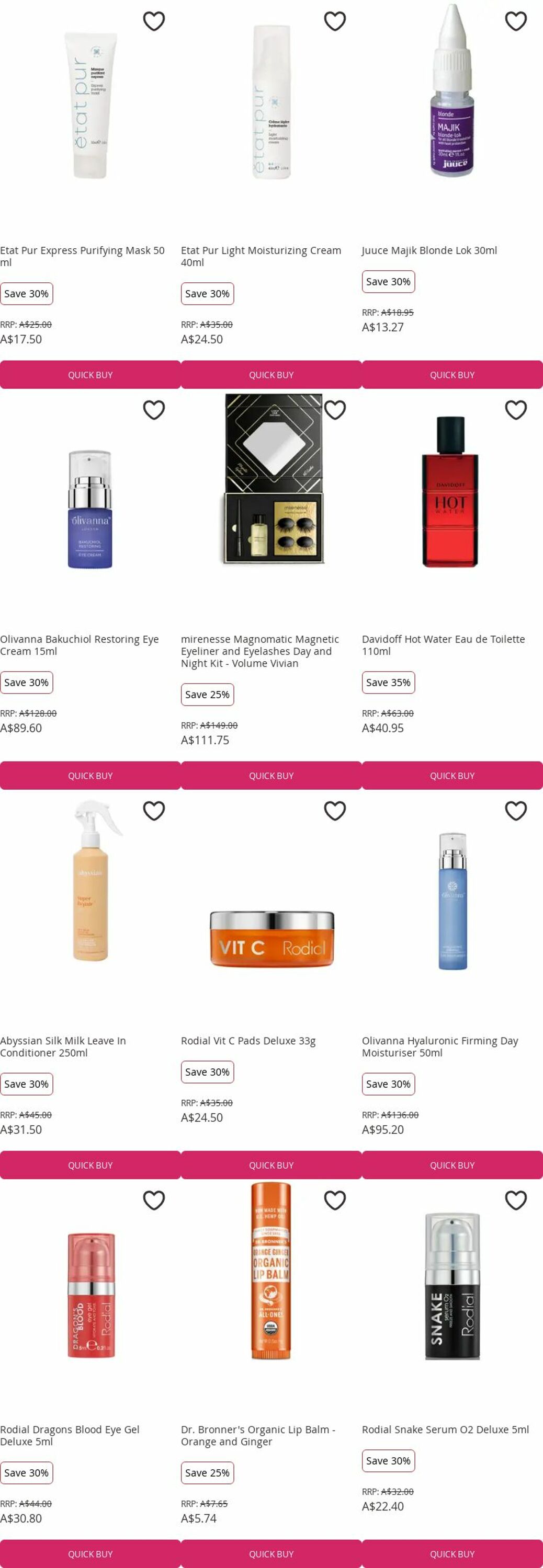Viewport: 543px width, 1568px height.
Task: Quick buy Rodial Snake Serum O2 Deluxe
Action: click(452, 1554)
